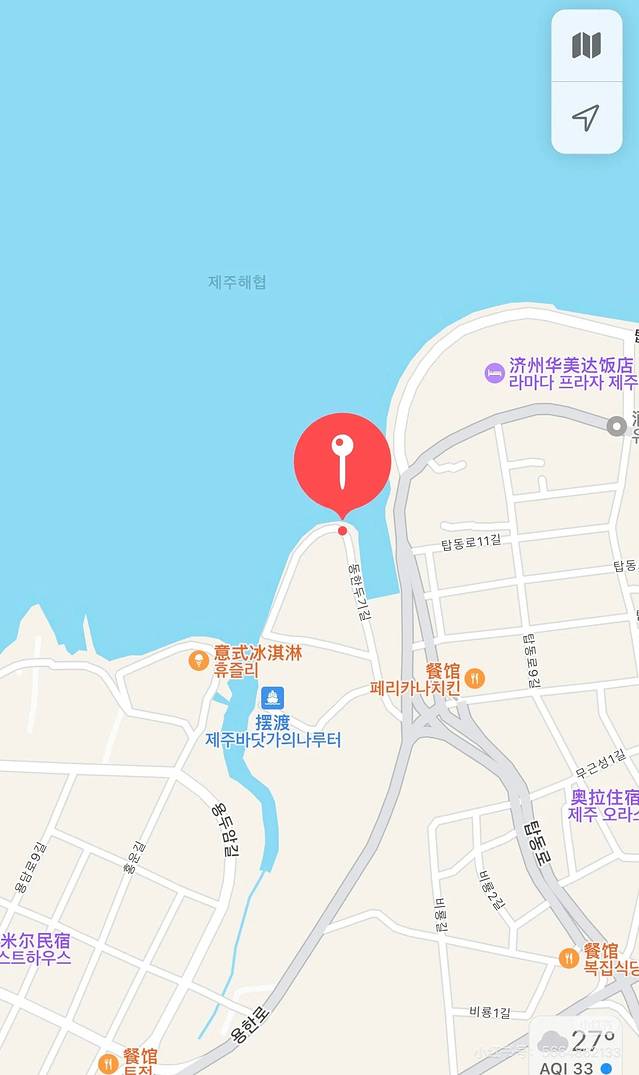
Task: Open the 페리카나치킨 restaurant marker
Action: [x=475, y=678]
